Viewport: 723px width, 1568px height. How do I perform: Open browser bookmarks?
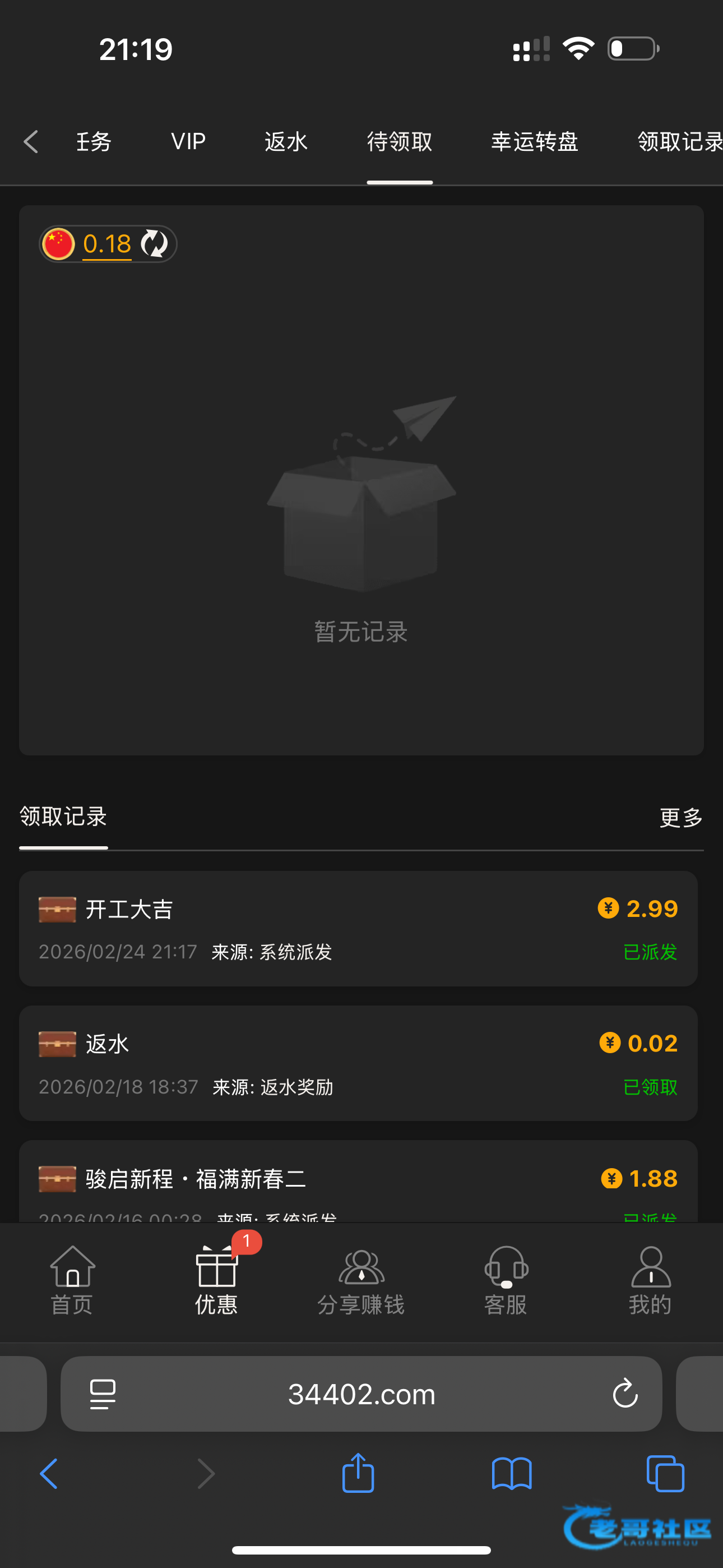[512, 1474]
